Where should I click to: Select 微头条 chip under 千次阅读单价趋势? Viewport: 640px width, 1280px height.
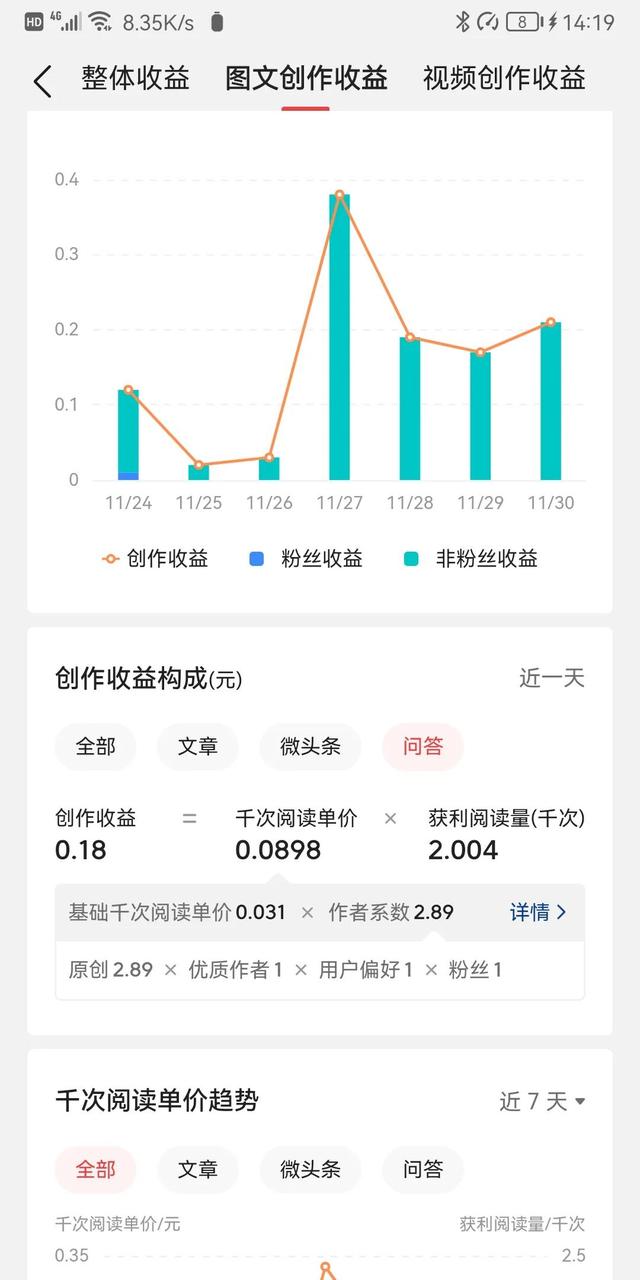[310, 1169]
